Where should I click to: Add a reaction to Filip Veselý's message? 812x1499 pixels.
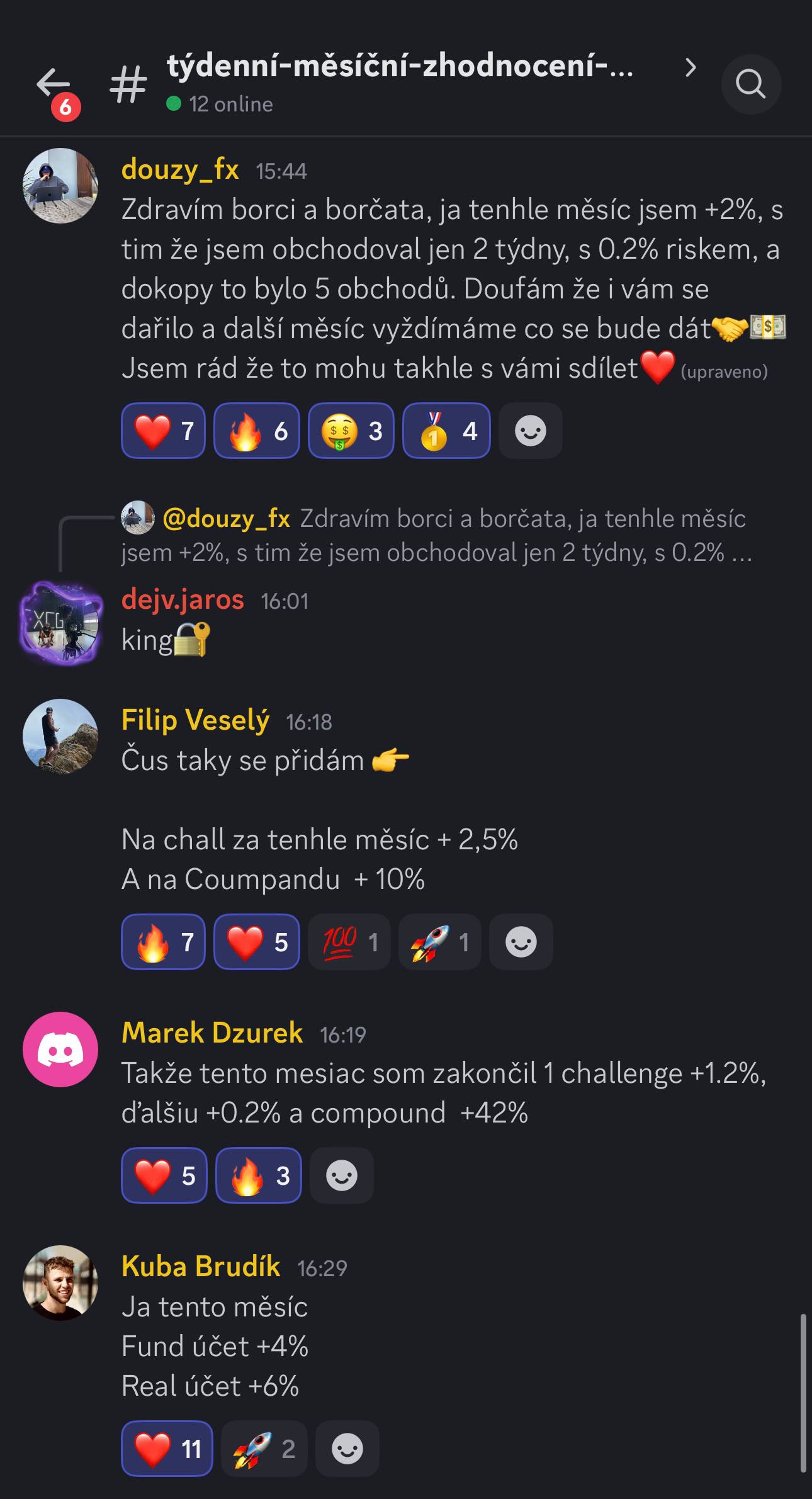(521, 942)
